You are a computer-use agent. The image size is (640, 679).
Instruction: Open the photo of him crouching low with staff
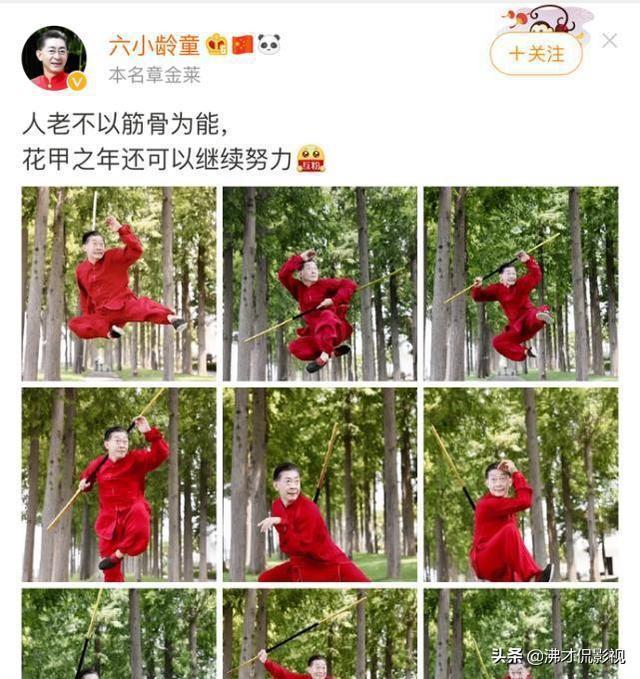coord(320,484)
